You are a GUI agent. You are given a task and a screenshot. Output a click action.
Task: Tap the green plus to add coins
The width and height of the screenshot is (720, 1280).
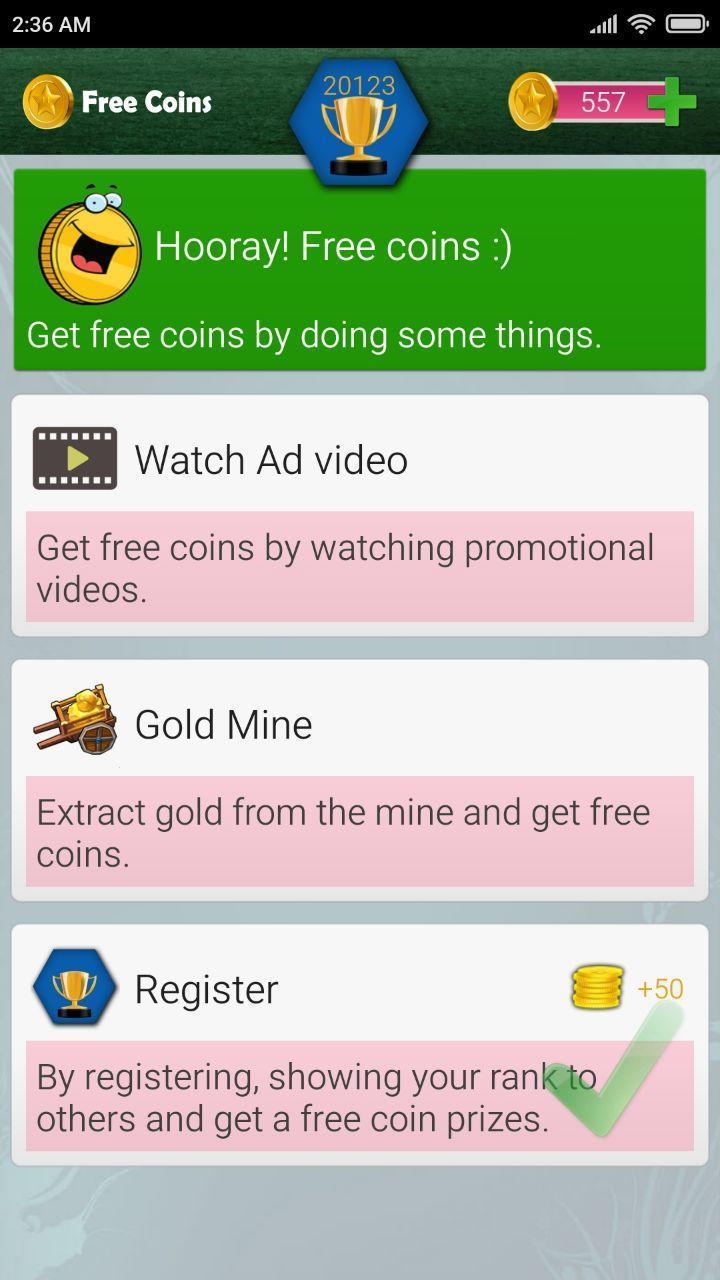pyautogui.click(x=671, y=102)
